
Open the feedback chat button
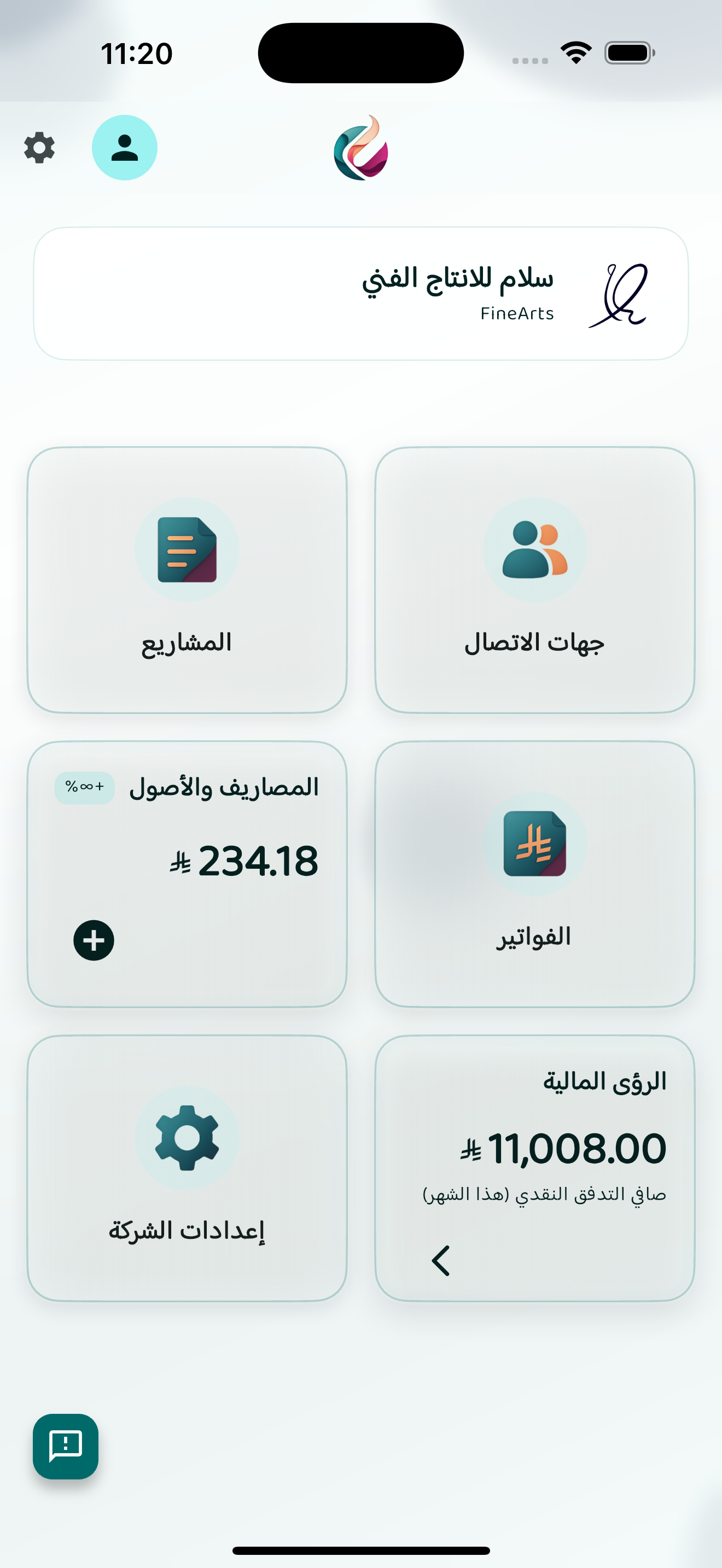[66, 1446]
